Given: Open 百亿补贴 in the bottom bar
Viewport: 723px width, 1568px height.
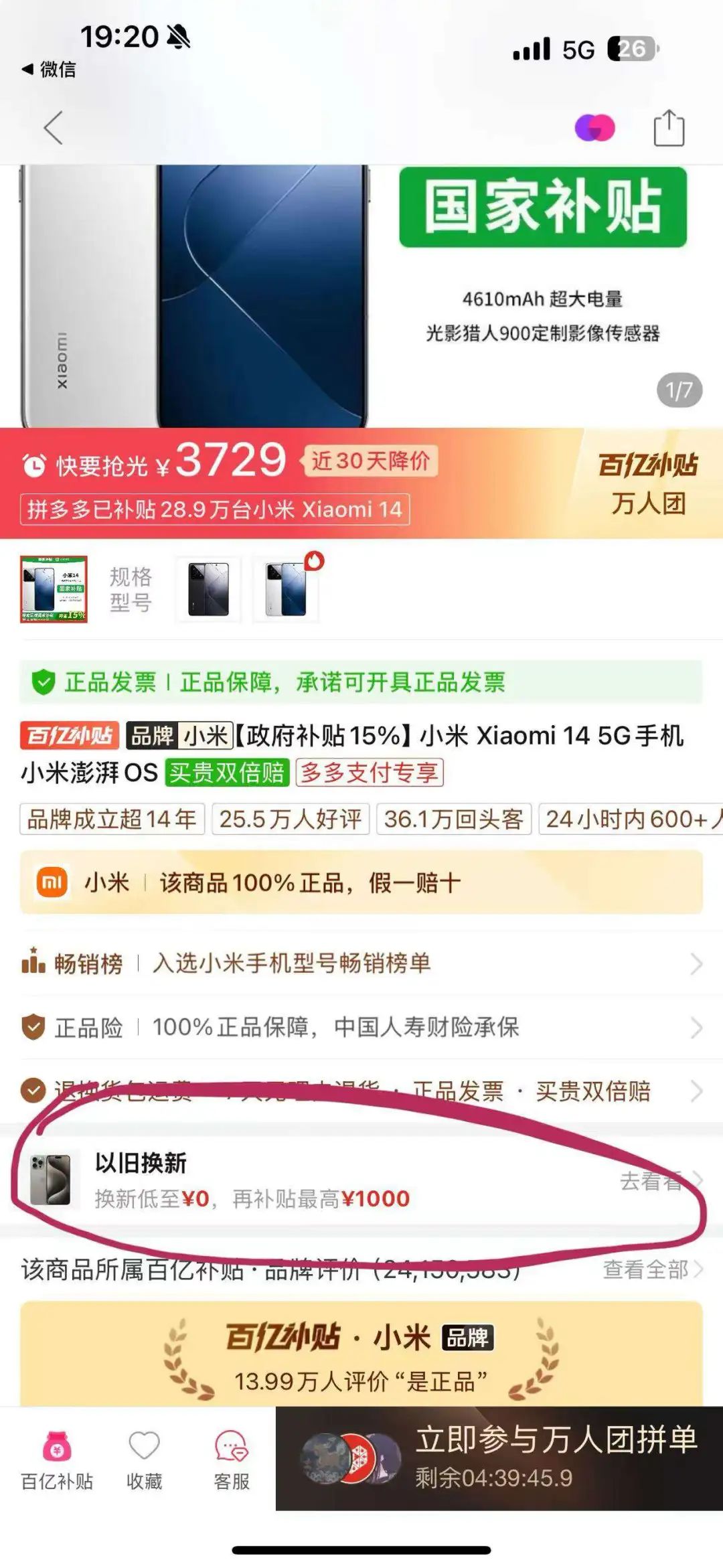Looking at the screenshot, I should tap(57, 1460).
